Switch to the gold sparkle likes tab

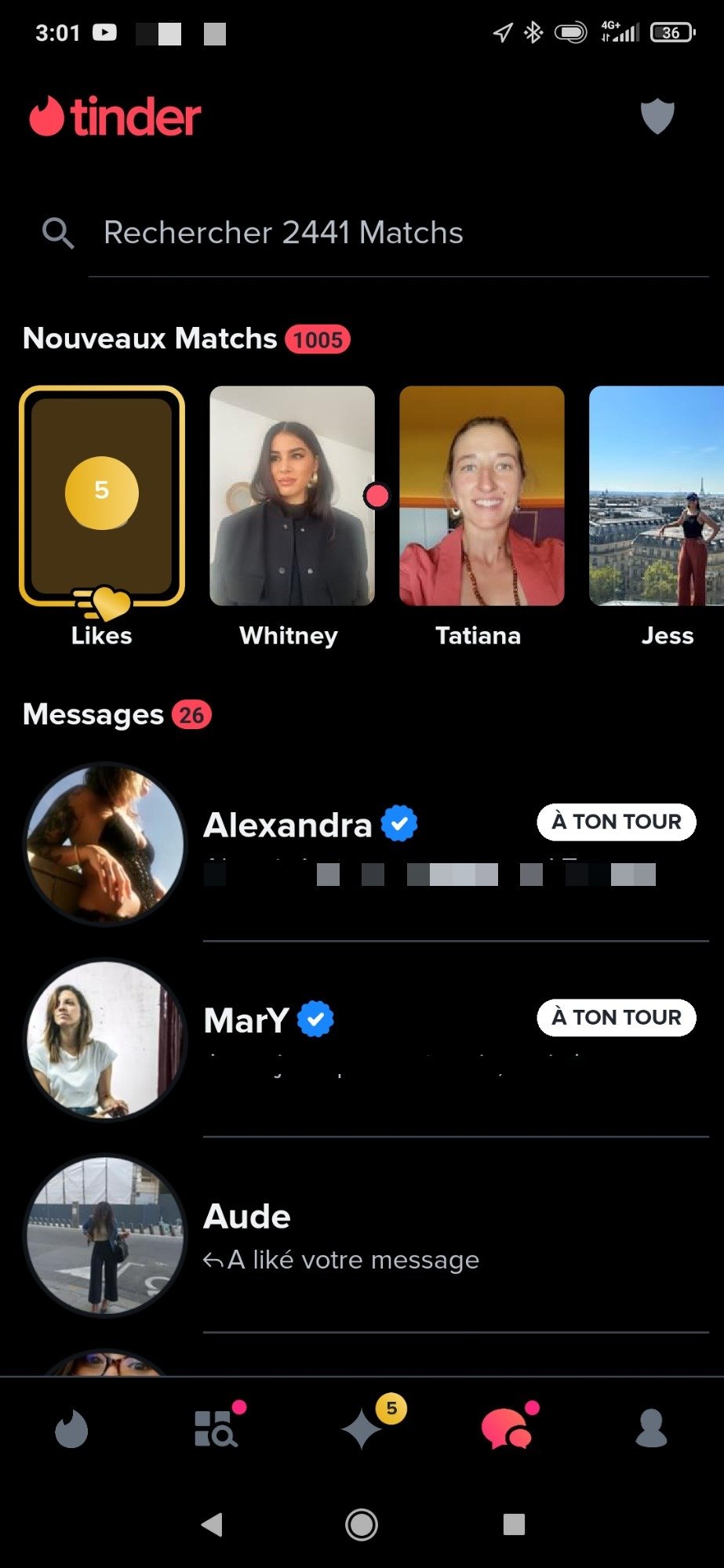[362, 1428]
